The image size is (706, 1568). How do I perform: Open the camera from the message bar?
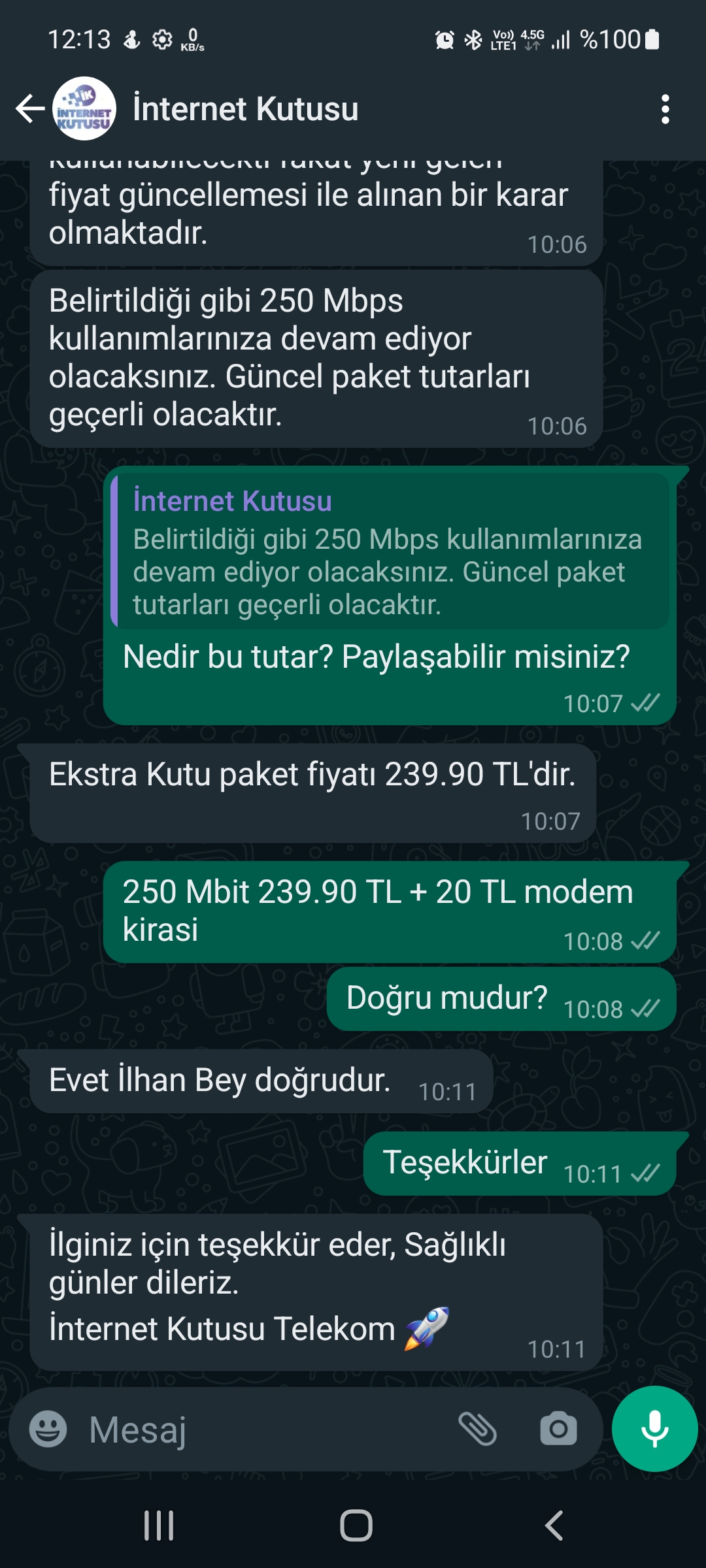[558, 1429]
